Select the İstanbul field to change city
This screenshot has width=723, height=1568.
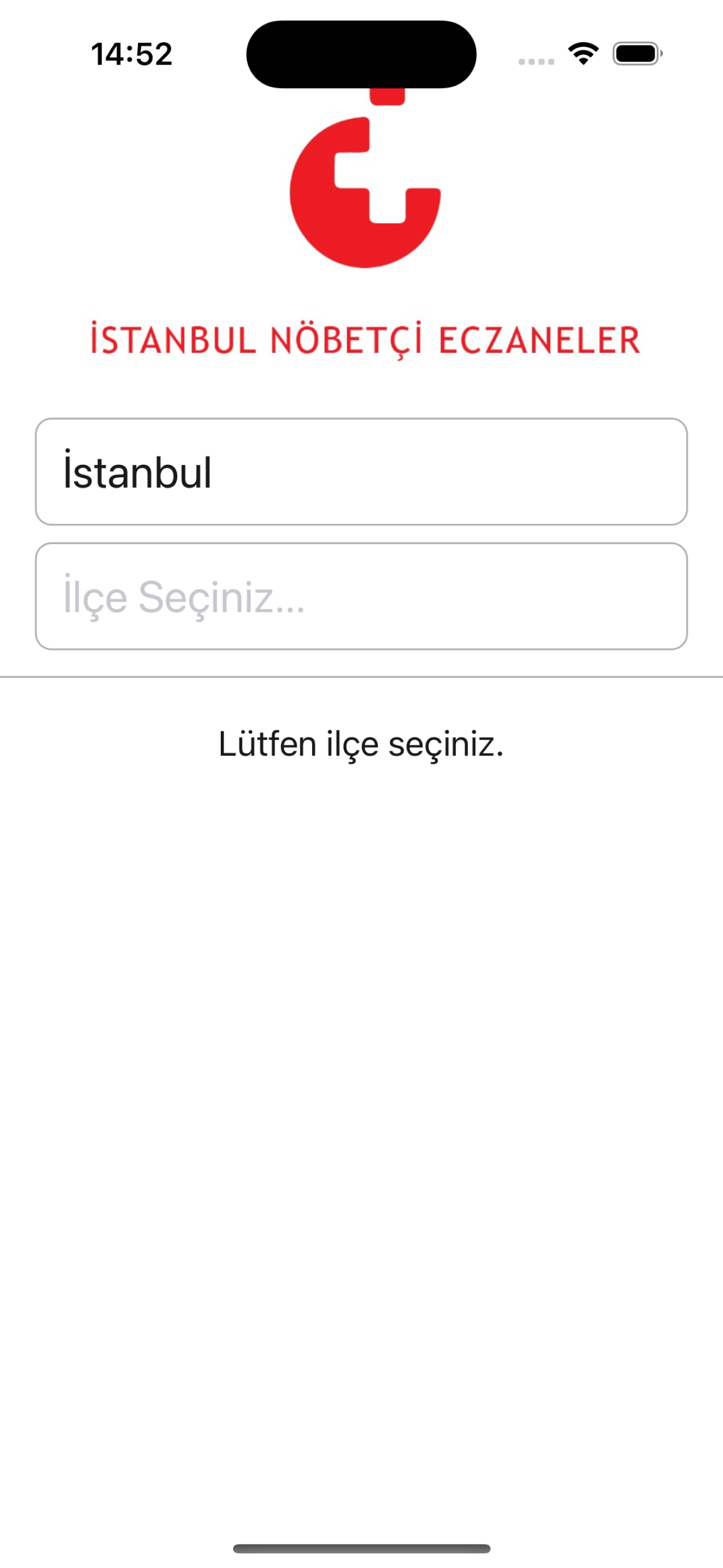[361, 470]
